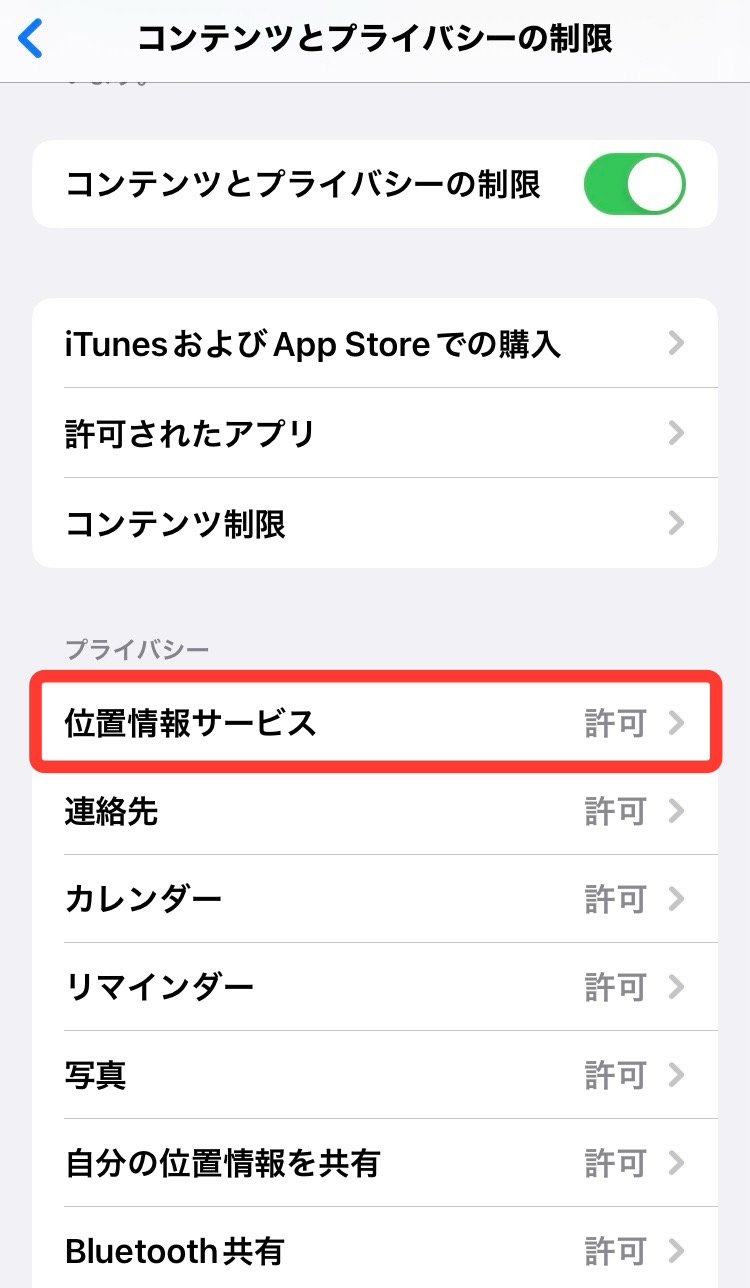Open 位置情報サービス privacy setting
Image resolution: width=750 pixels, height=1288 pixels.
coord(374,723)
